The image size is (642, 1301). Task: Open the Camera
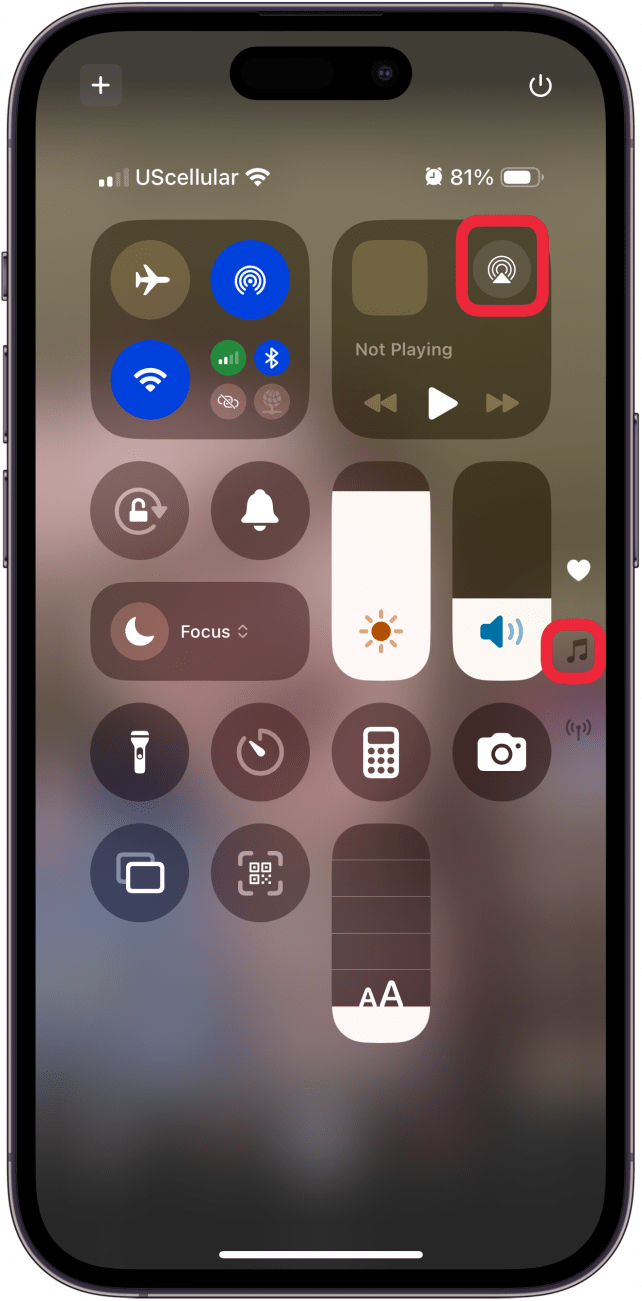click(502, 752)
